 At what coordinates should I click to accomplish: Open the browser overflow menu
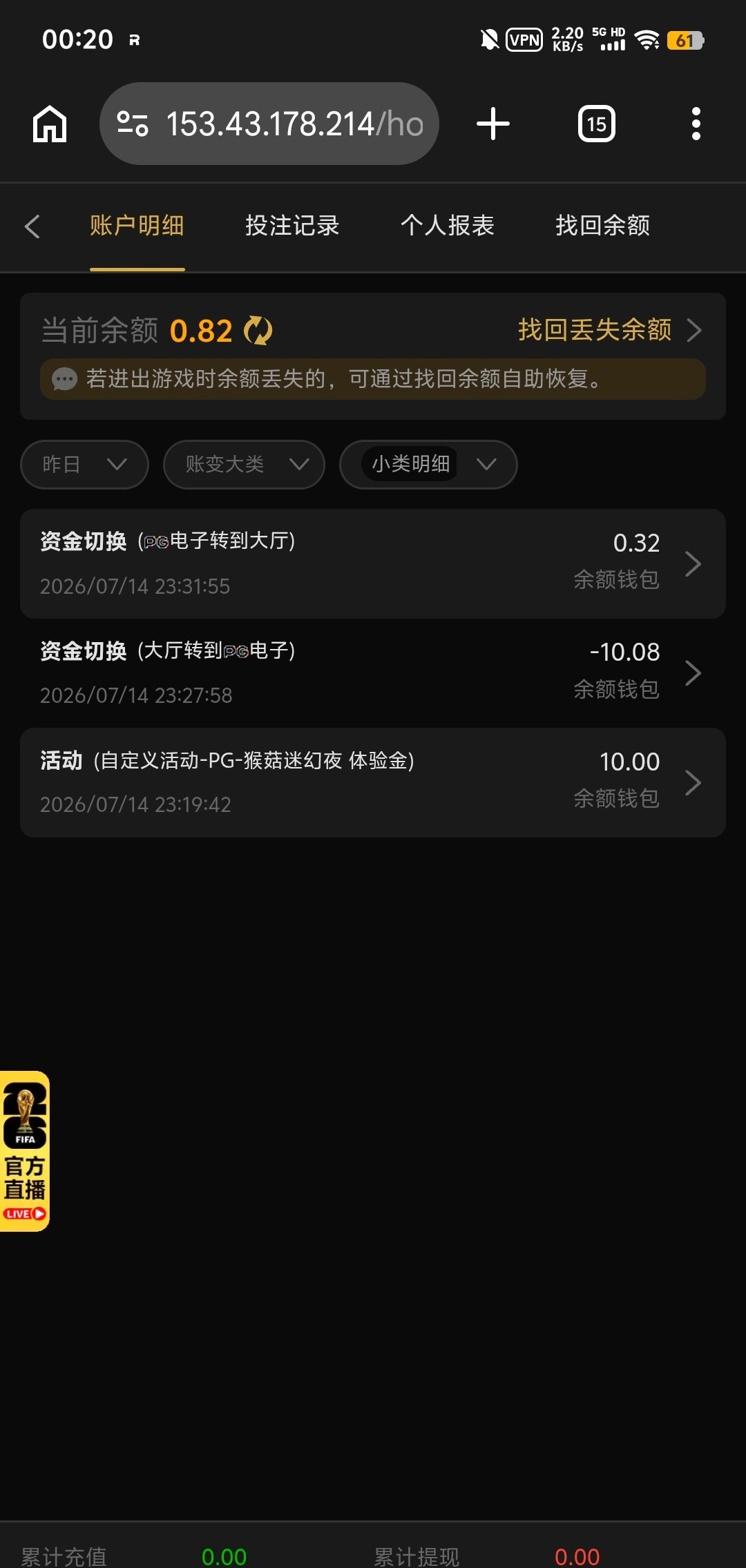(x=696, y=124)
